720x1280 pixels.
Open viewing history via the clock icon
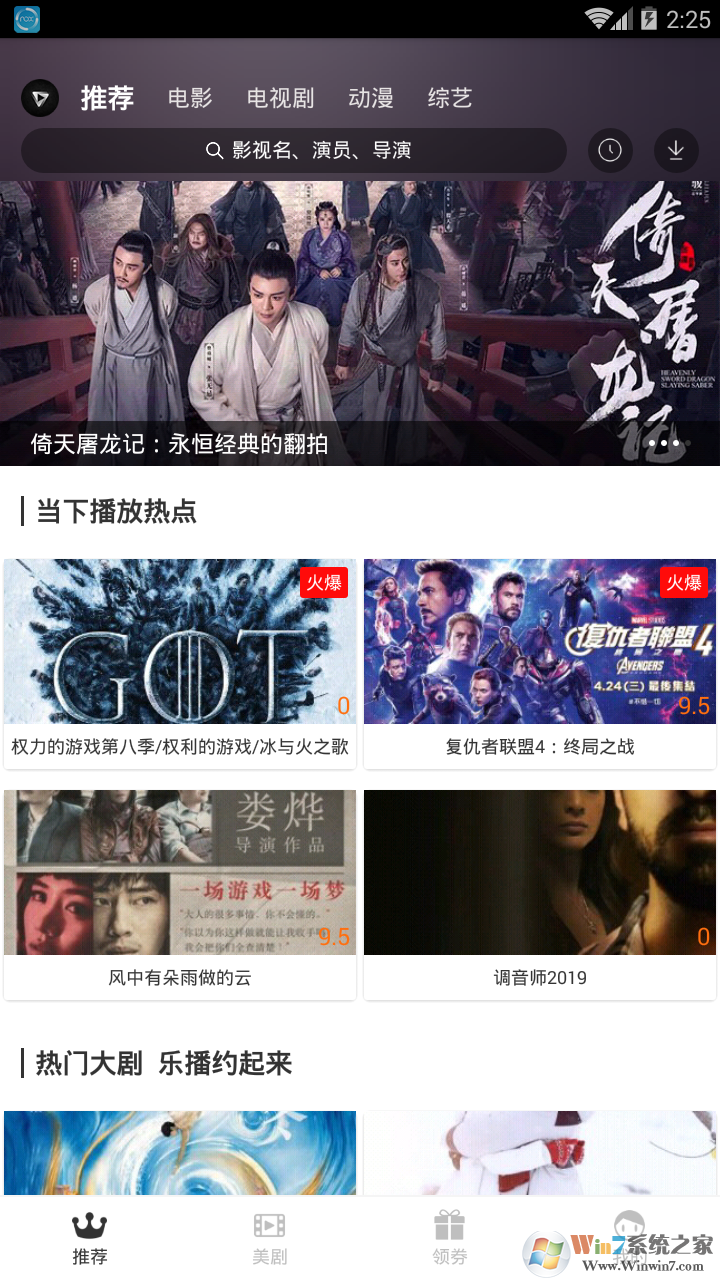pyautogui.click(x=610, y=151)
